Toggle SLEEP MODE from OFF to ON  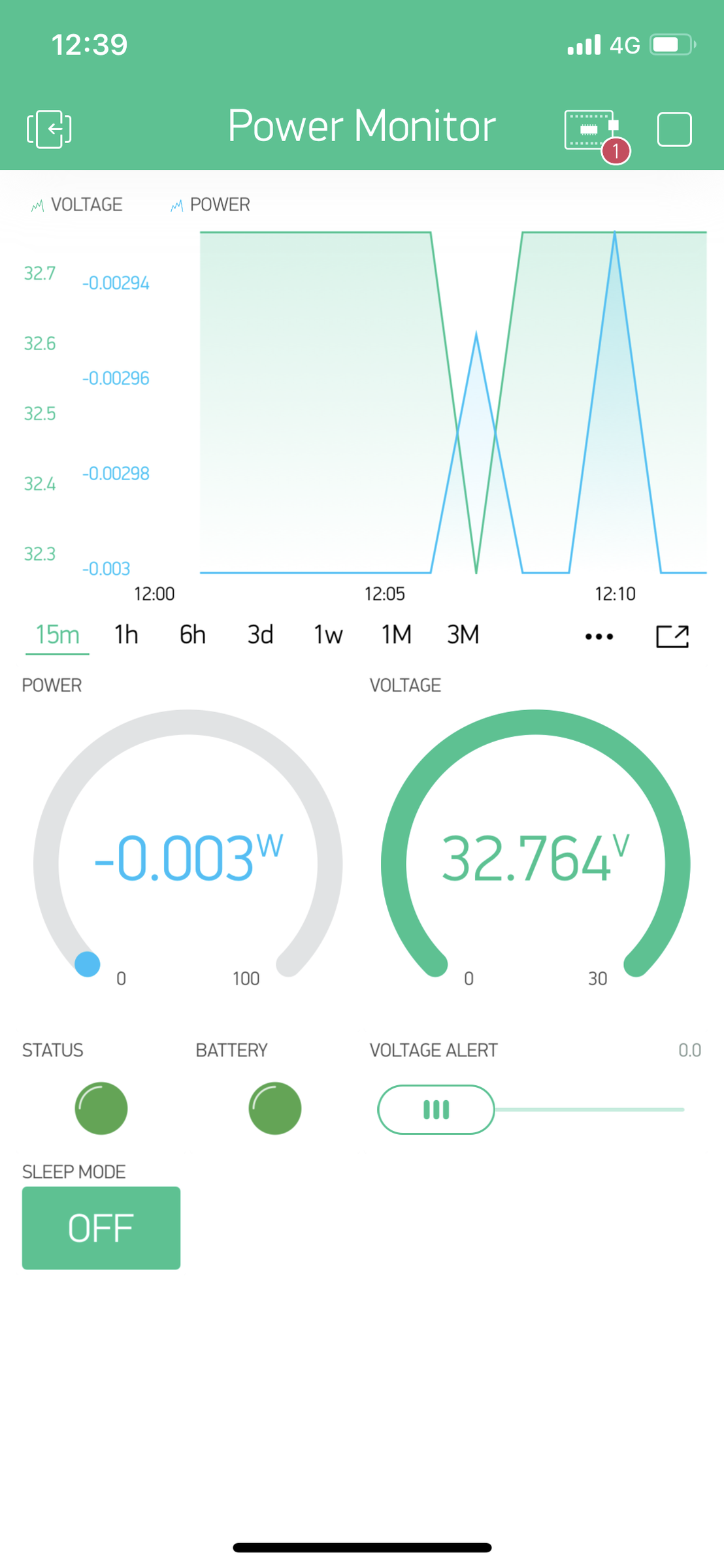tap(101, 1228)
